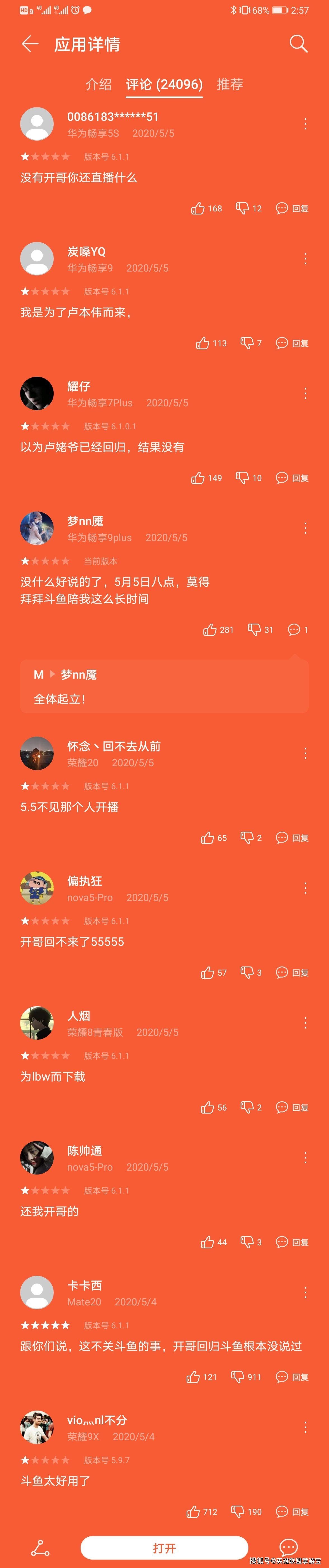The width and height of the screenshot is (329, 1568).
Task: Go back from 应用详情 page
Action: 30,44
